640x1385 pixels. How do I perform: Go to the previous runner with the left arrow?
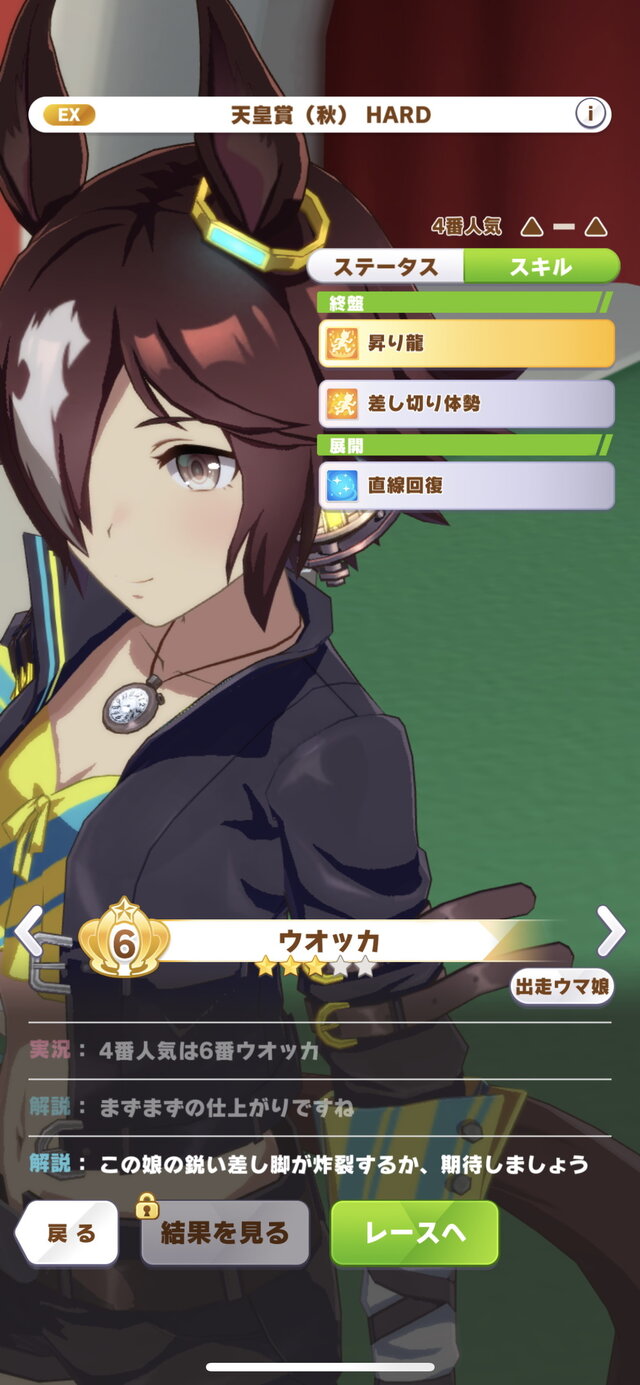pyautogui.click(x=28, y=931)
